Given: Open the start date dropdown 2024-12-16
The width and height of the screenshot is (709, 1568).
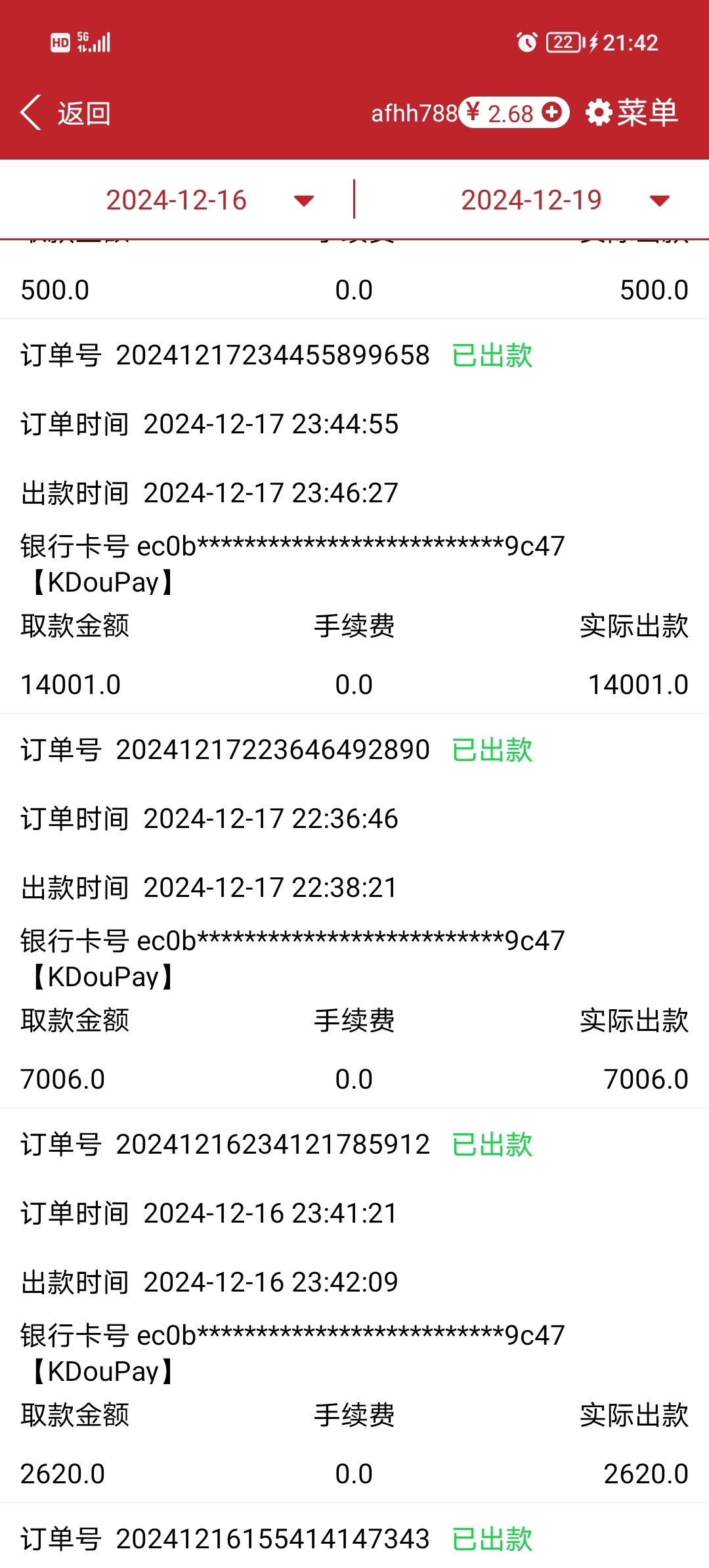Looking at the screenshot, I should [210, 200].
